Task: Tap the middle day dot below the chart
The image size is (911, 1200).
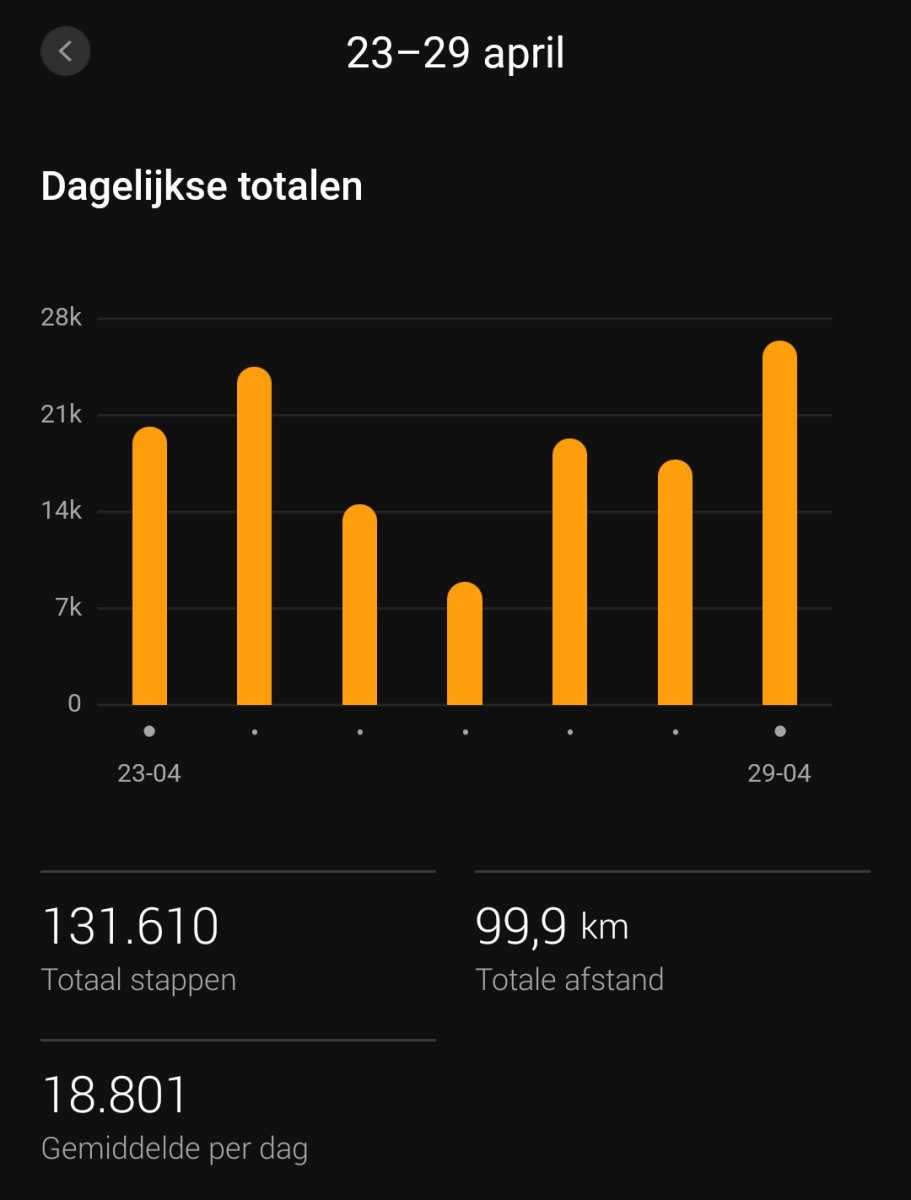Action: click(463, 732)
